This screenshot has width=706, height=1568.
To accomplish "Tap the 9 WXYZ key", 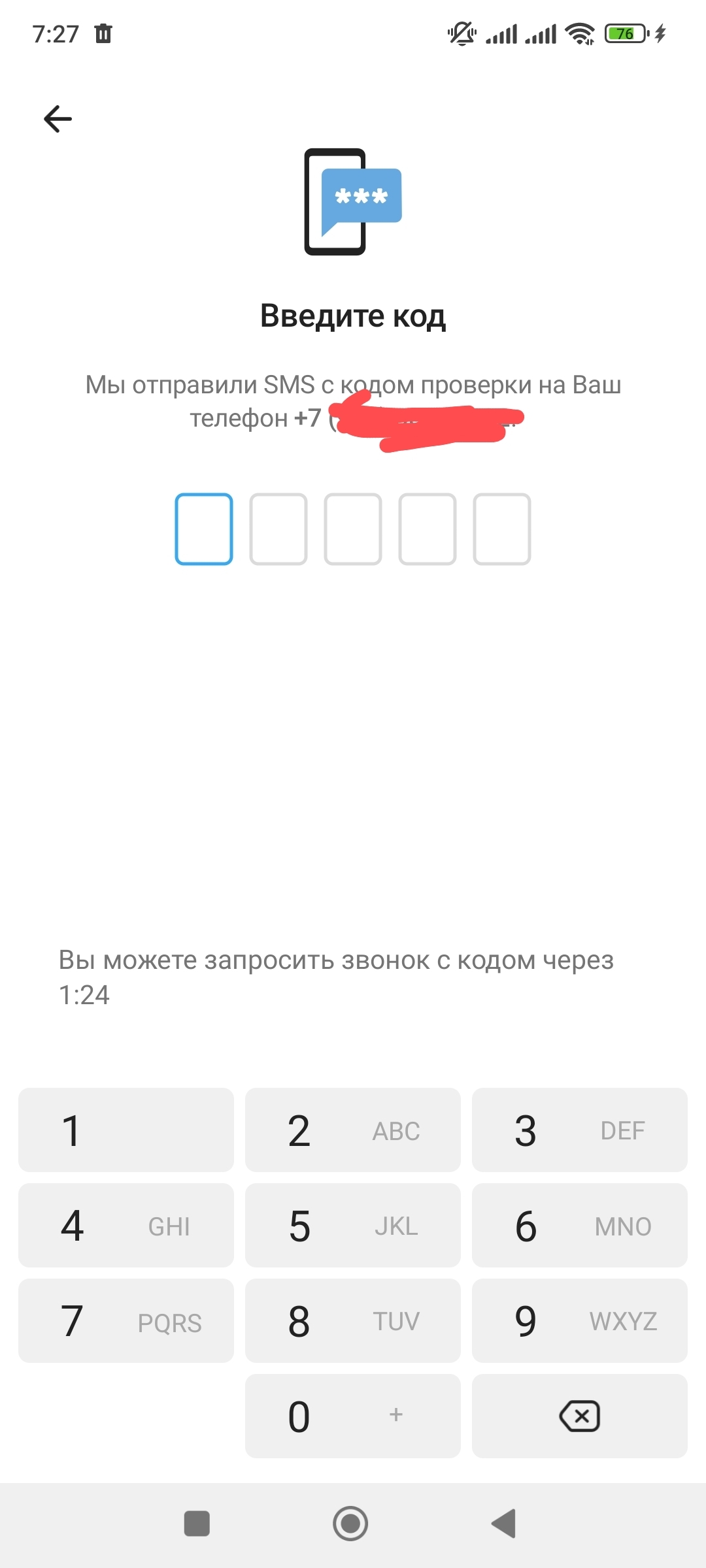I will click(579, 1321).
